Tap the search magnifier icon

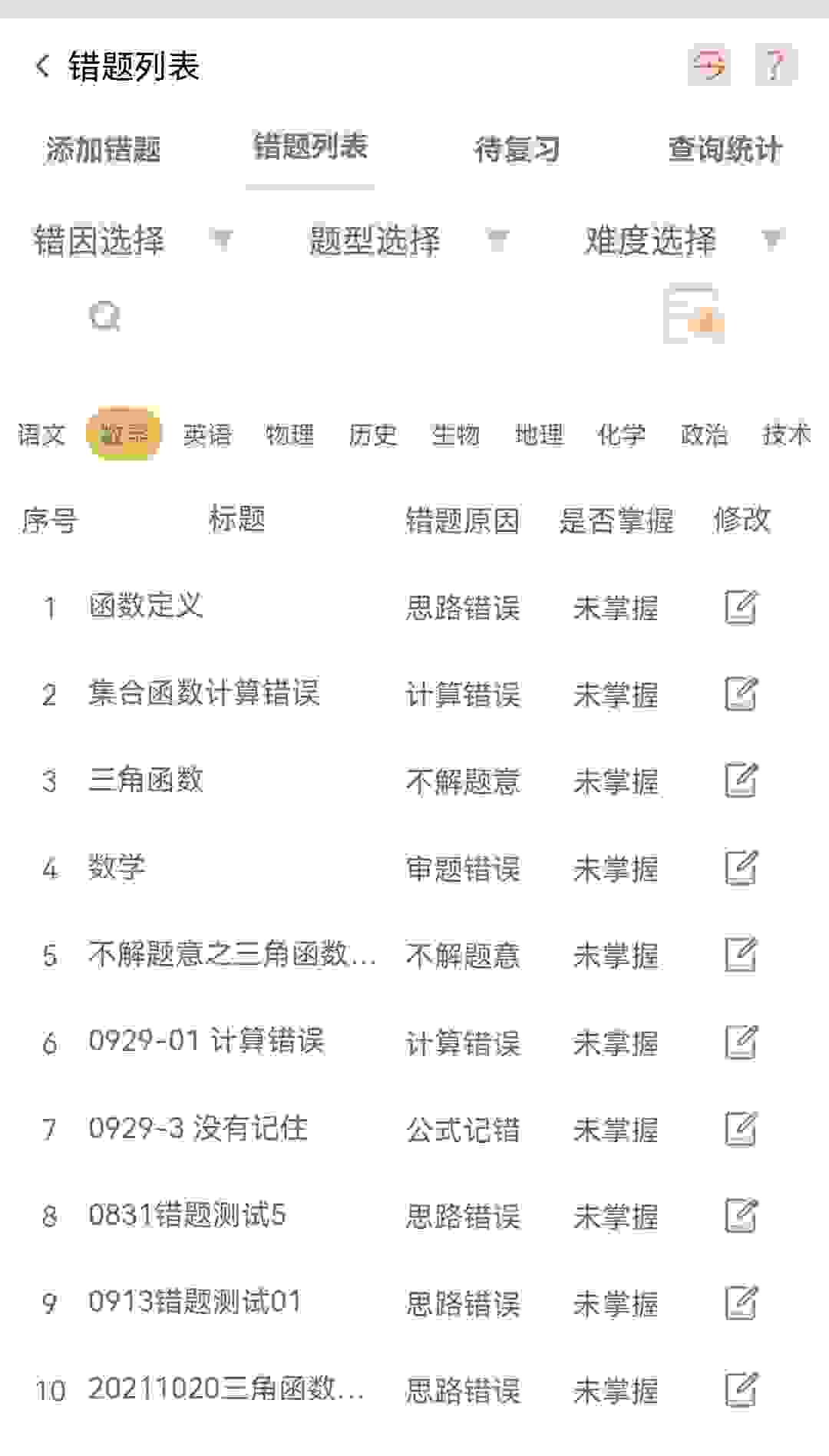pos(104,315)
